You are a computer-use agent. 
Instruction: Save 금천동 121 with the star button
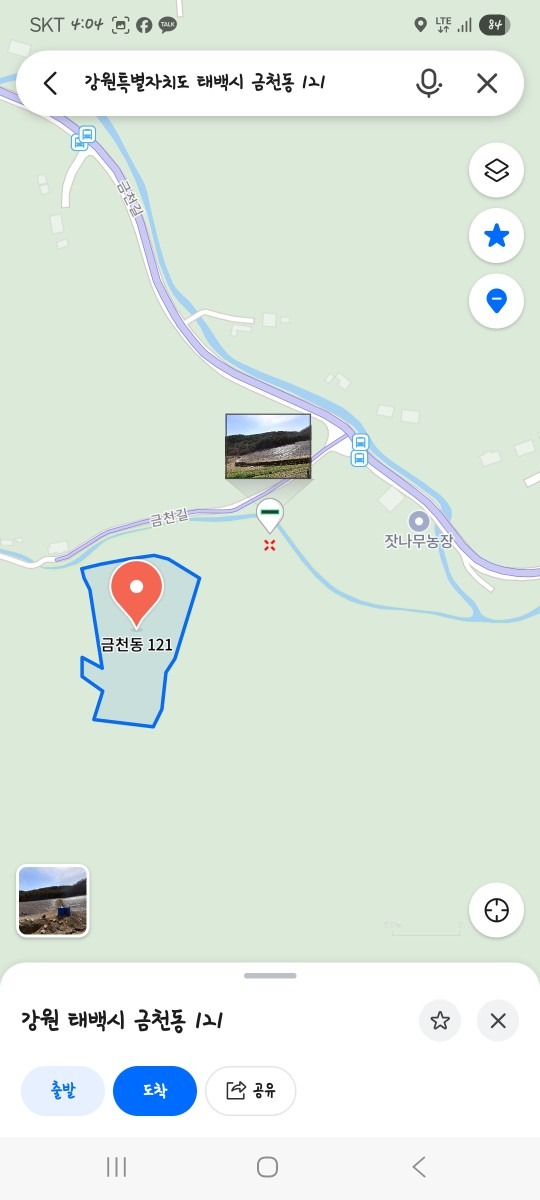pyautogui.click(x=440, y=1021)
